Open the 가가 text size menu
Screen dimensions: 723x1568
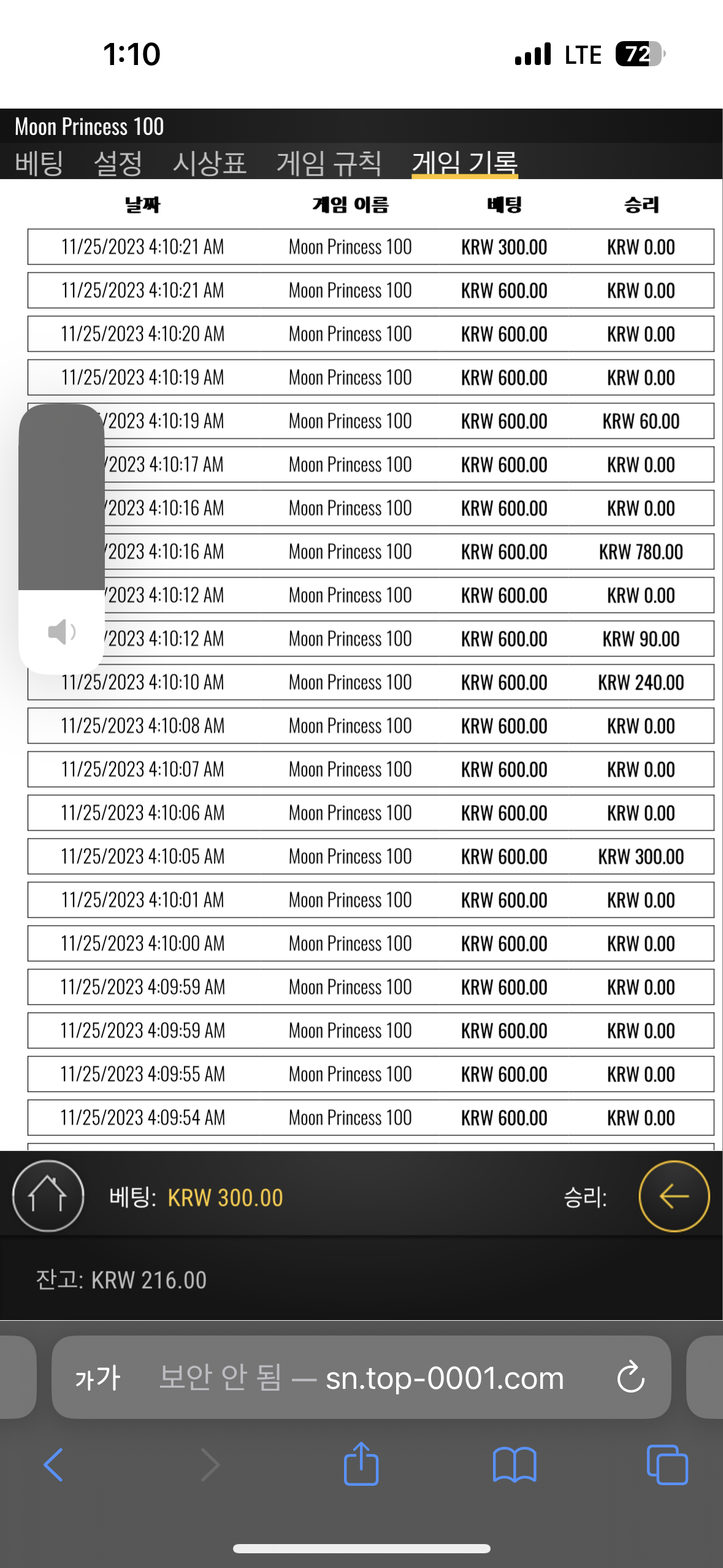click(x=98, y=1378)
